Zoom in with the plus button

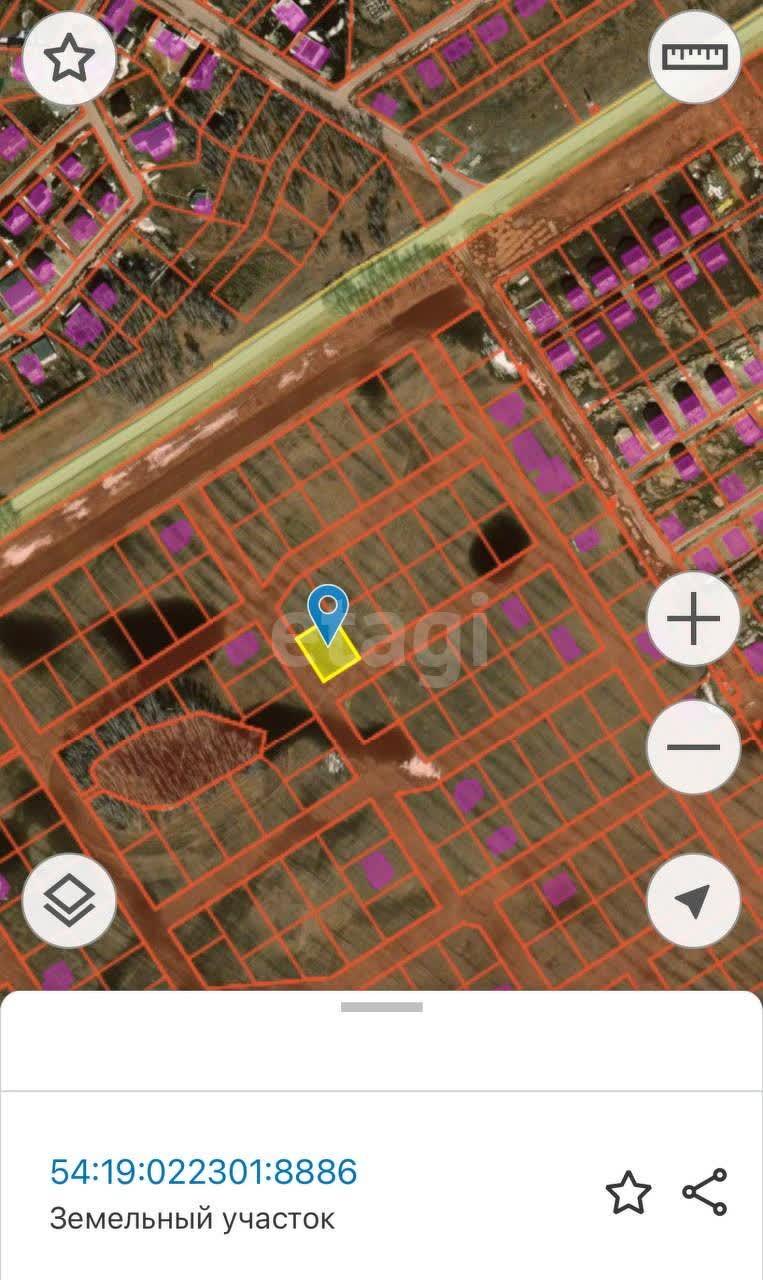click(694, 620)
